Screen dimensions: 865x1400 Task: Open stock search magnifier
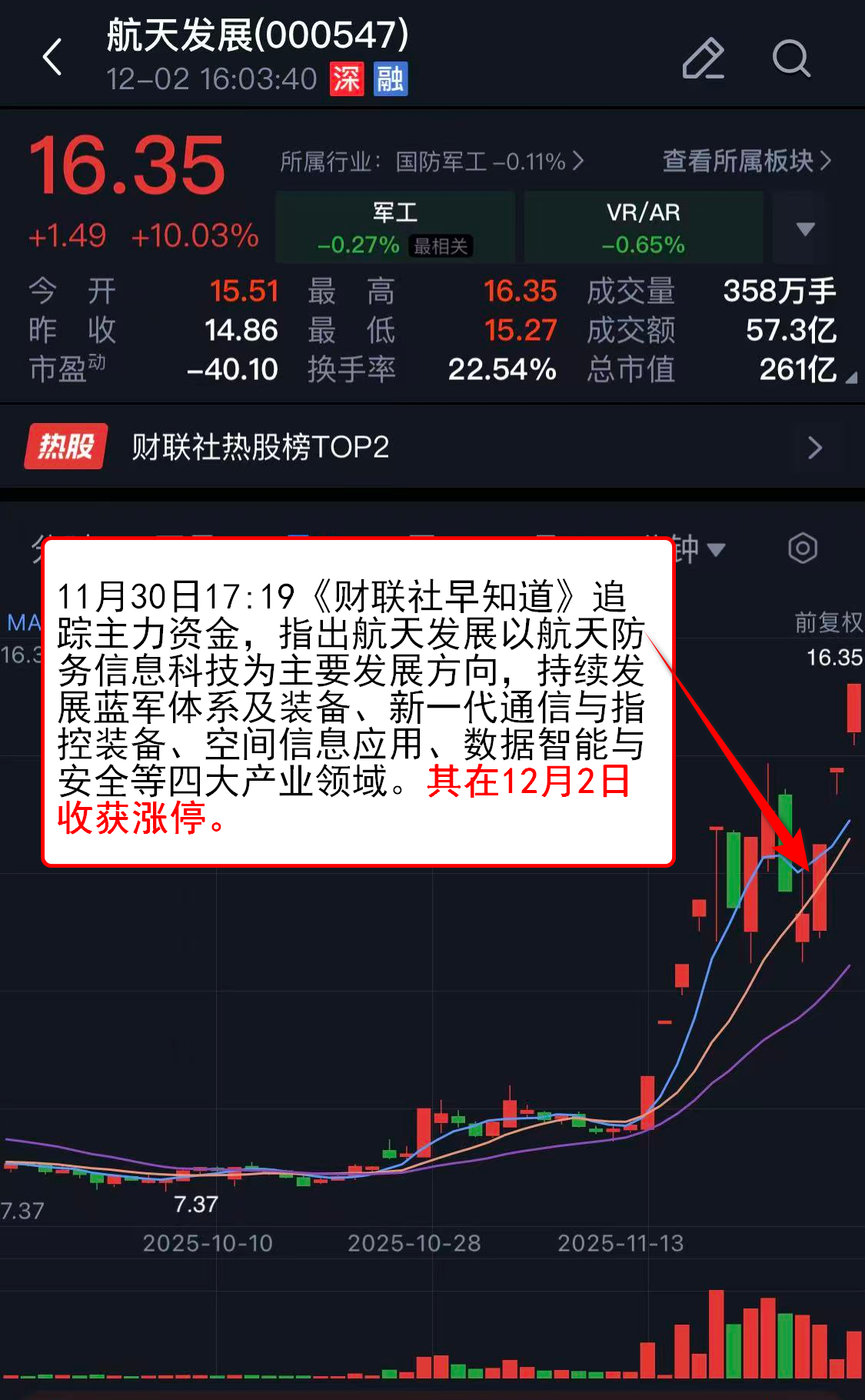[x=790, y=58]
